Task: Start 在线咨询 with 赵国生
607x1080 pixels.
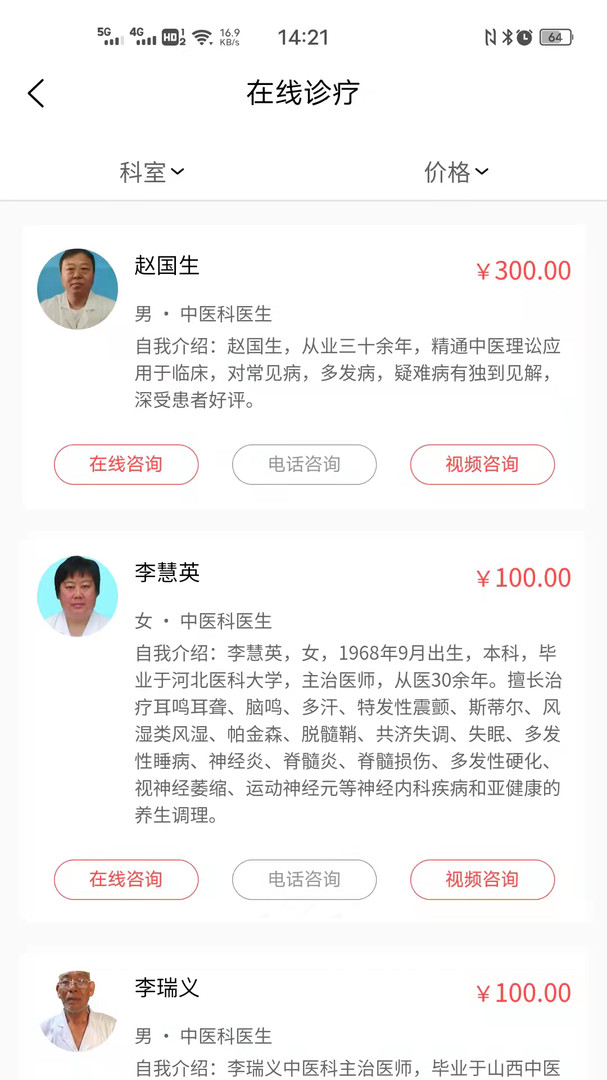Action: 126,464
